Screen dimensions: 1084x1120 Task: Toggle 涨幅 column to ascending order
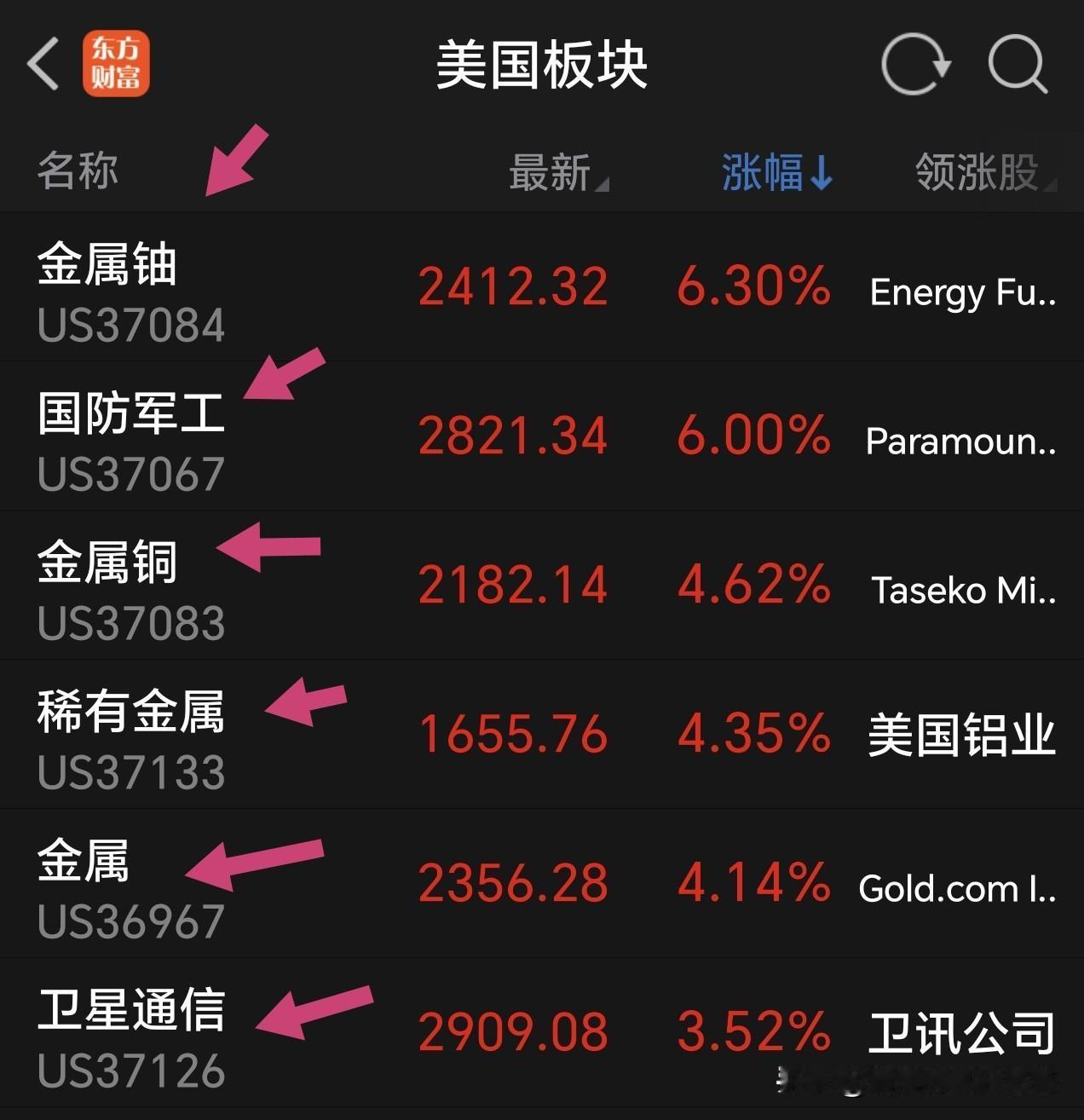[x=776, y=172]
